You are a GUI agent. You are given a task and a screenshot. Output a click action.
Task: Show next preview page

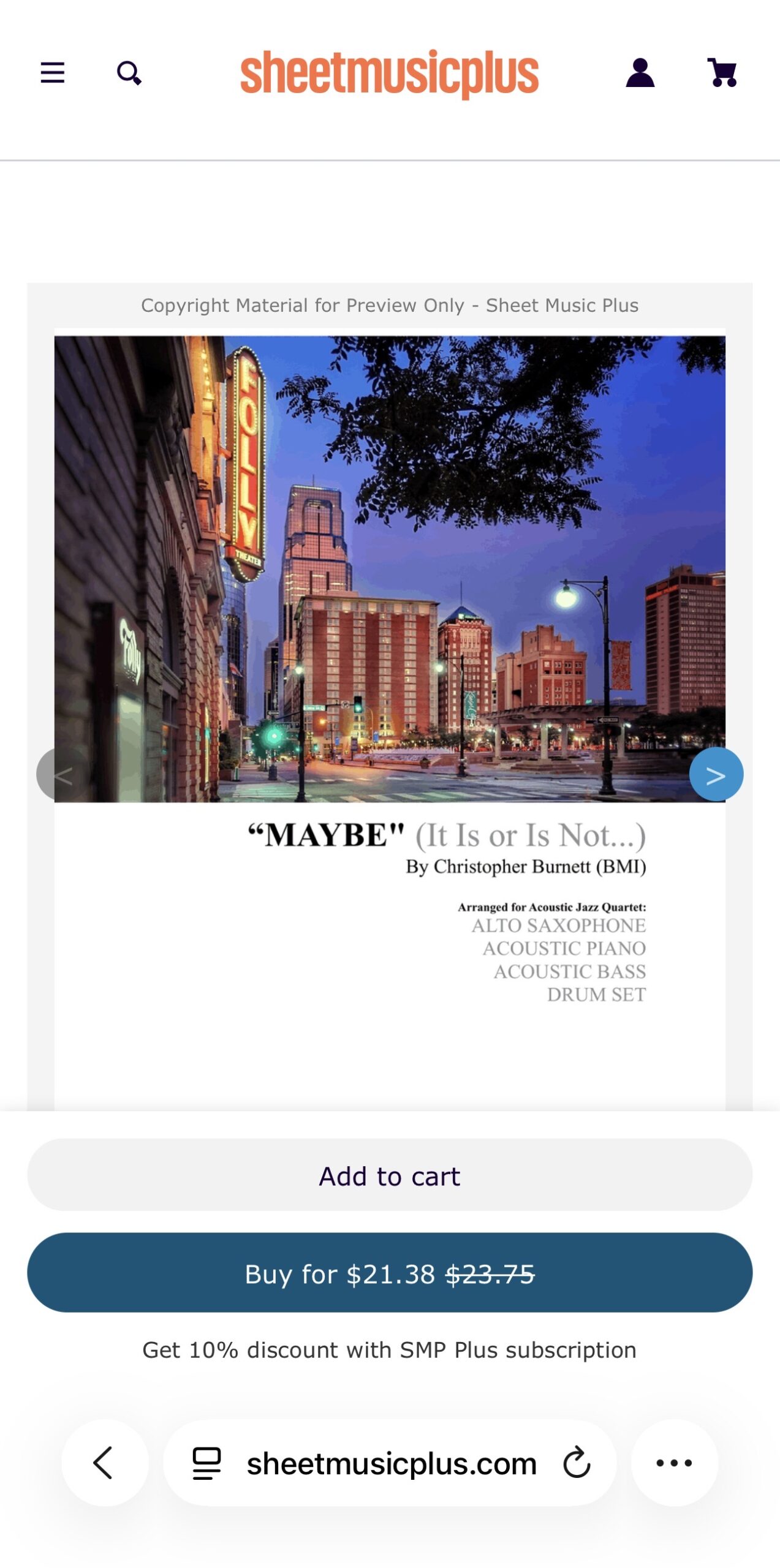tap(716, 774)
